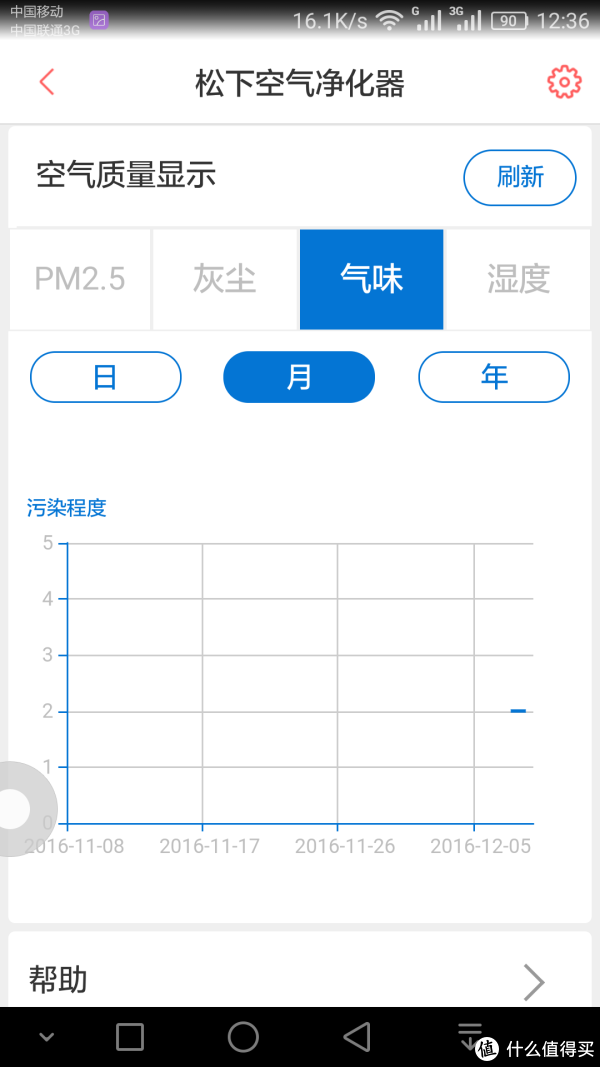The image size is (600, 1067).
Task: Switch to the 湿度 humidity tab
Action: tap(518, 279)
